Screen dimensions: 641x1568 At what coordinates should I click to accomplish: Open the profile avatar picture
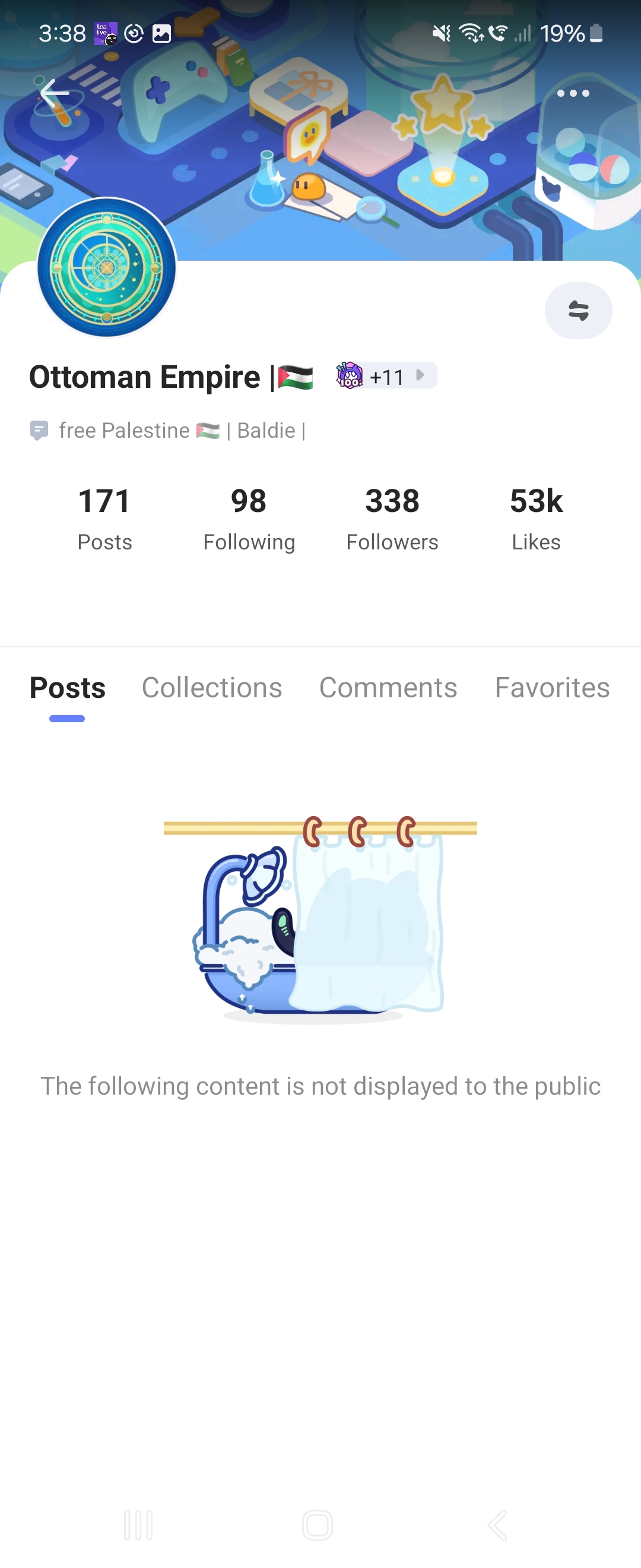point(106,267)
